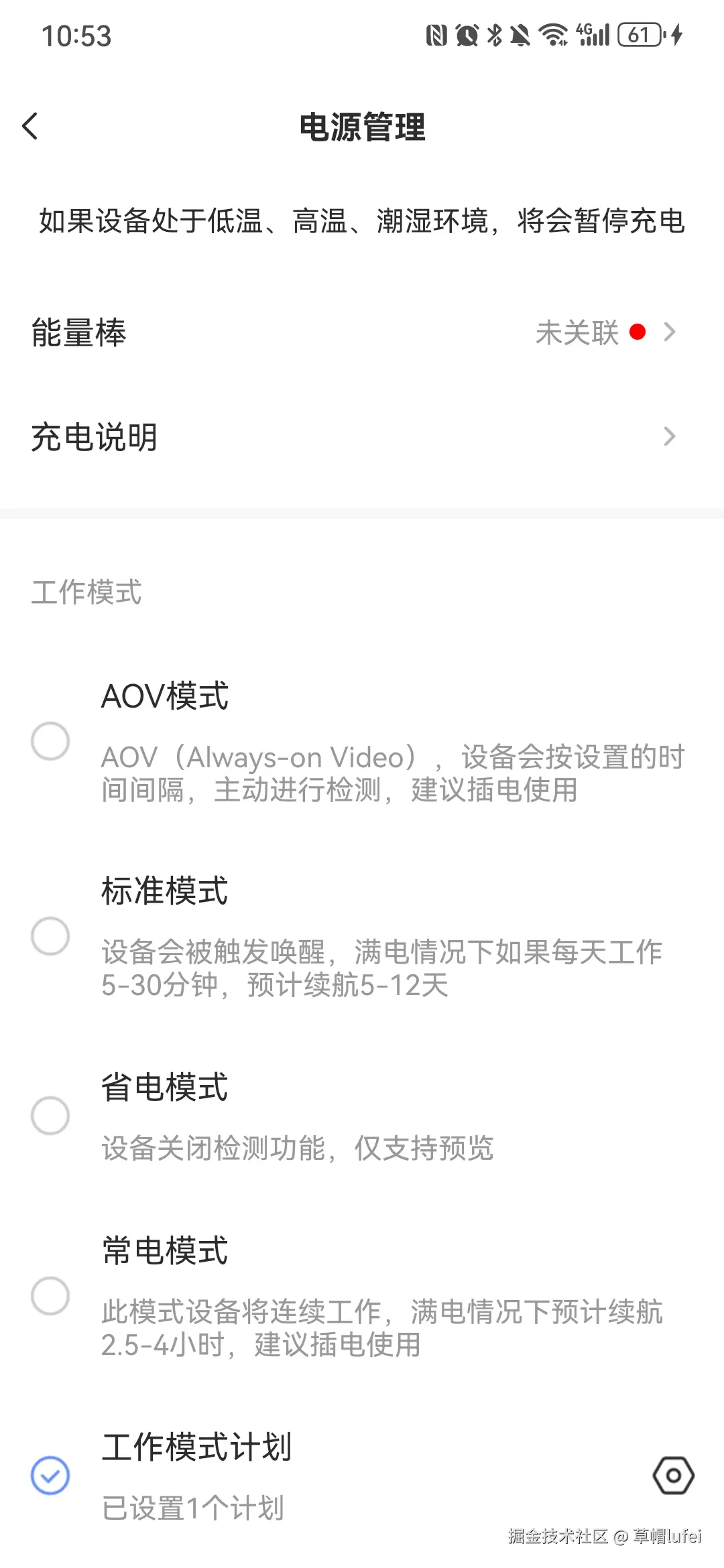Choose 标准模式 work mode
Image resolution: width=724 pixels, height=1568 pixels.
[x=50, y=936]
